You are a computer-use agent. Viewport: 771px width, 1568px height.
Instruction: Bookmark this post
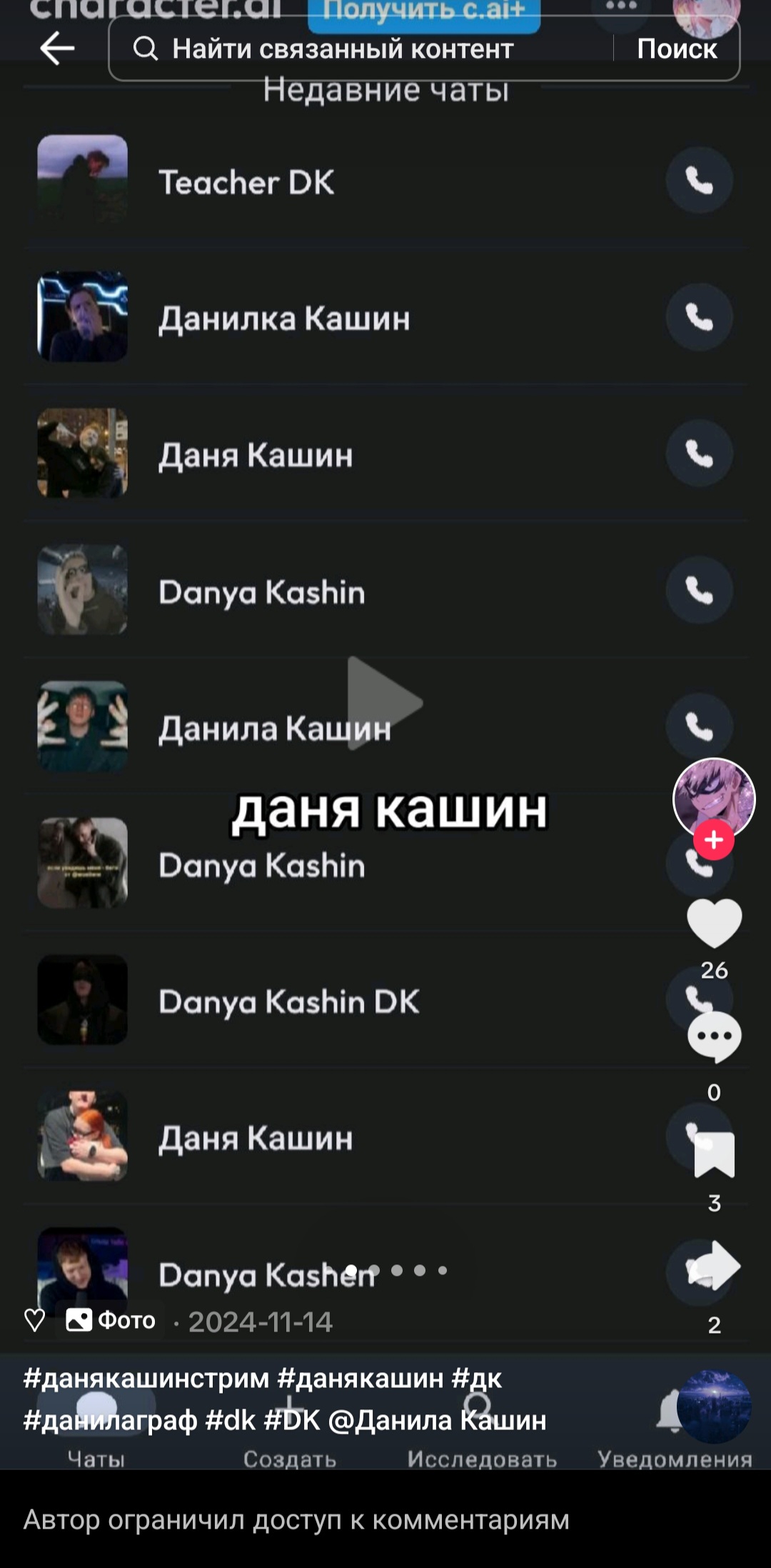[714, 1154]
